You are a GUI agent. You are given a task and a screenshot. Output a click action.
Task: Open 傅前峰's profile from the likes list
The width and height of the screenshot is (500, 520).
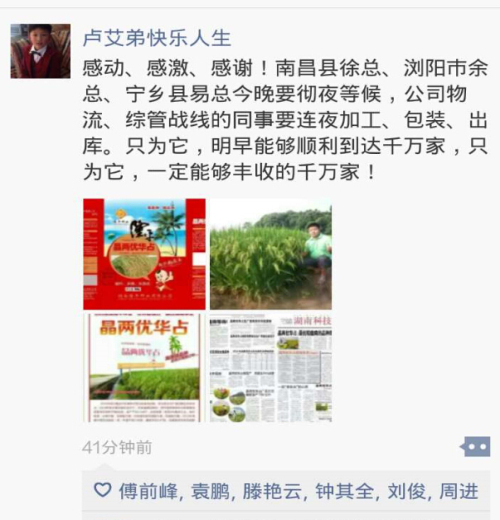click(x=148, y=491)
